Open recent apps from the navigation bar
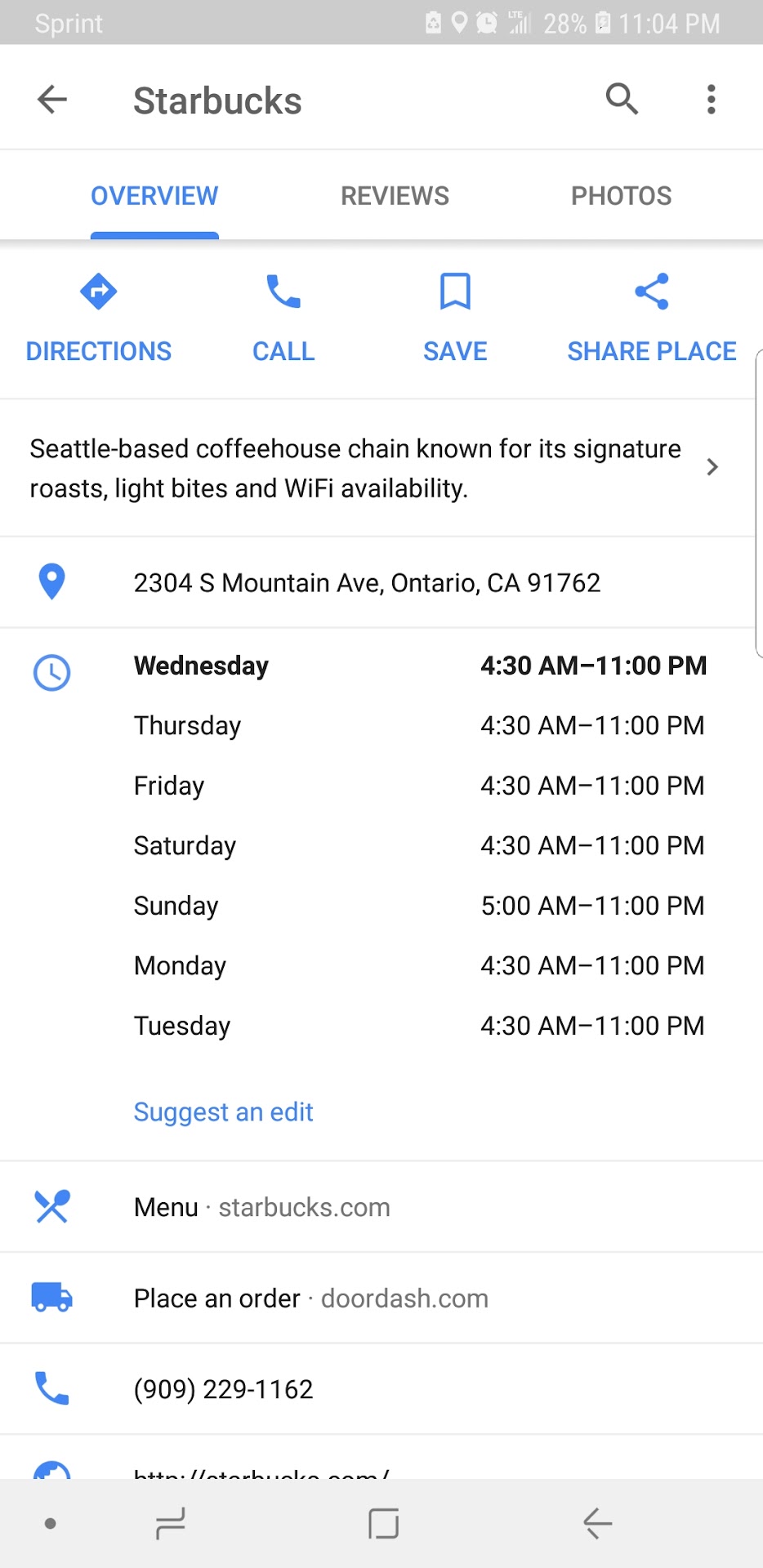This screenshot has height=1568, width=763. point(171,1524)
